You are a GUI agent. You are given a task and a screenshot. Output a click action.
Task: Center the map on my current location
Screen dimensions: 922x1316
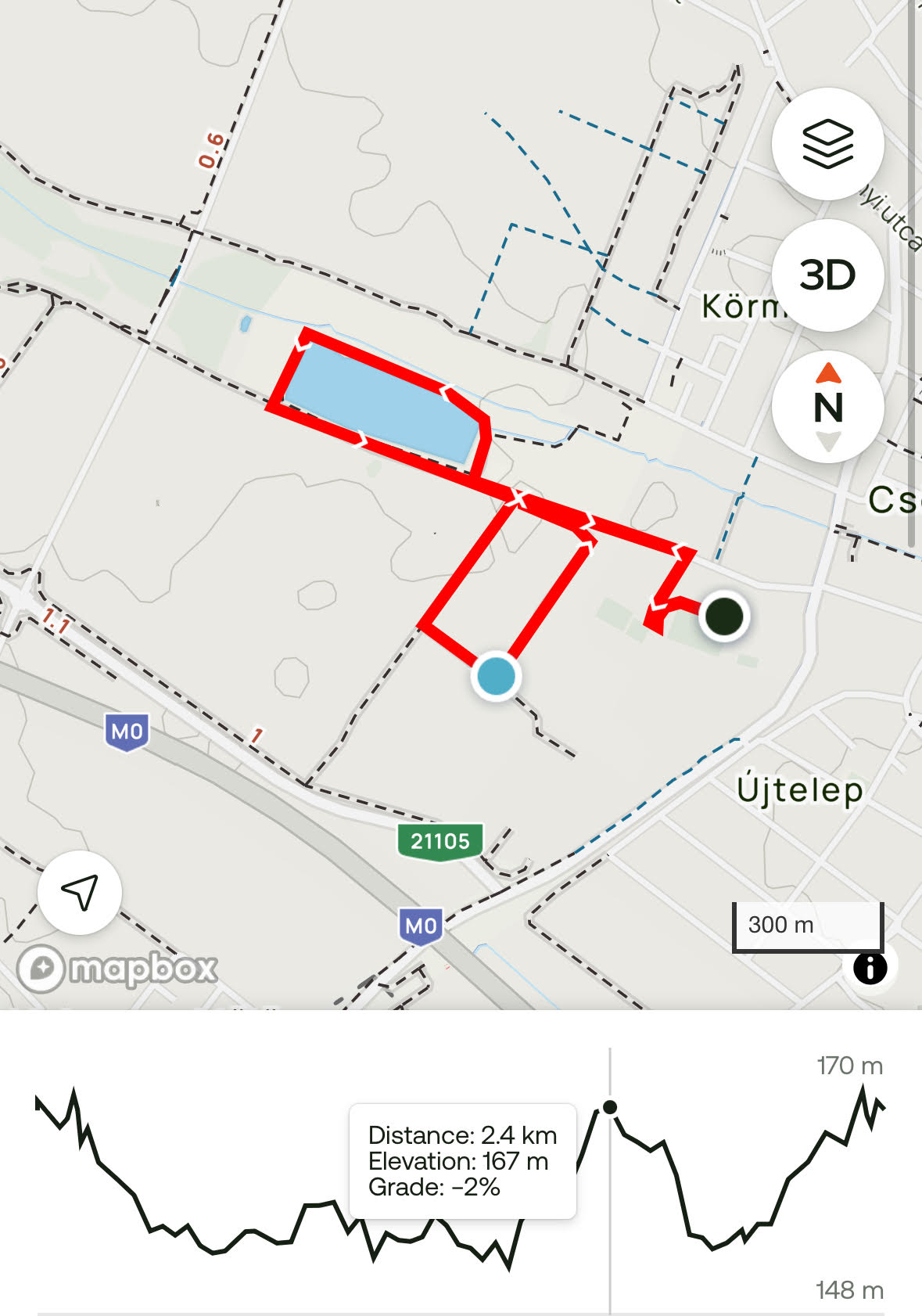[80, 892]
